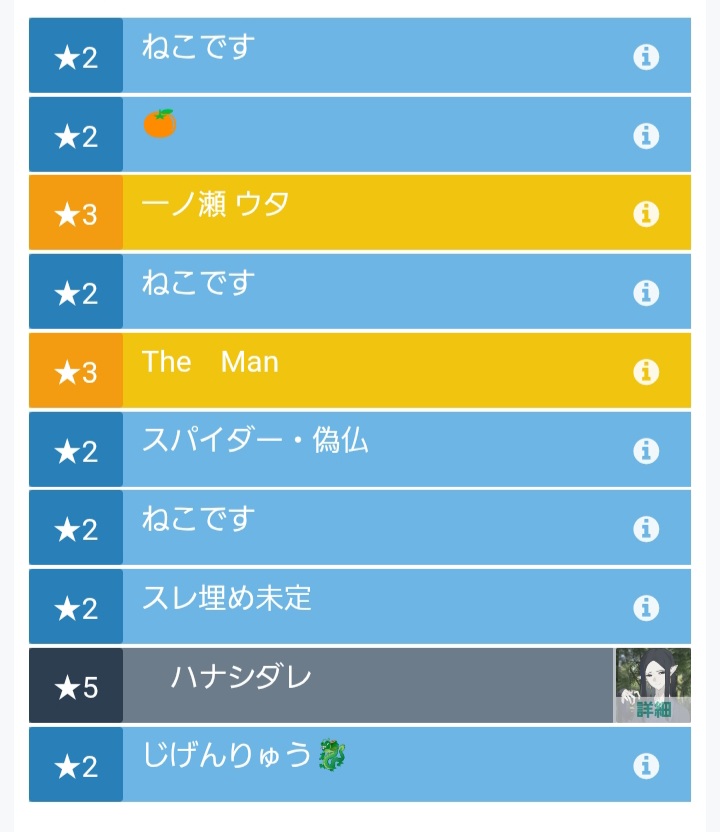Open info for the orange emoji entry

point(646,135)
